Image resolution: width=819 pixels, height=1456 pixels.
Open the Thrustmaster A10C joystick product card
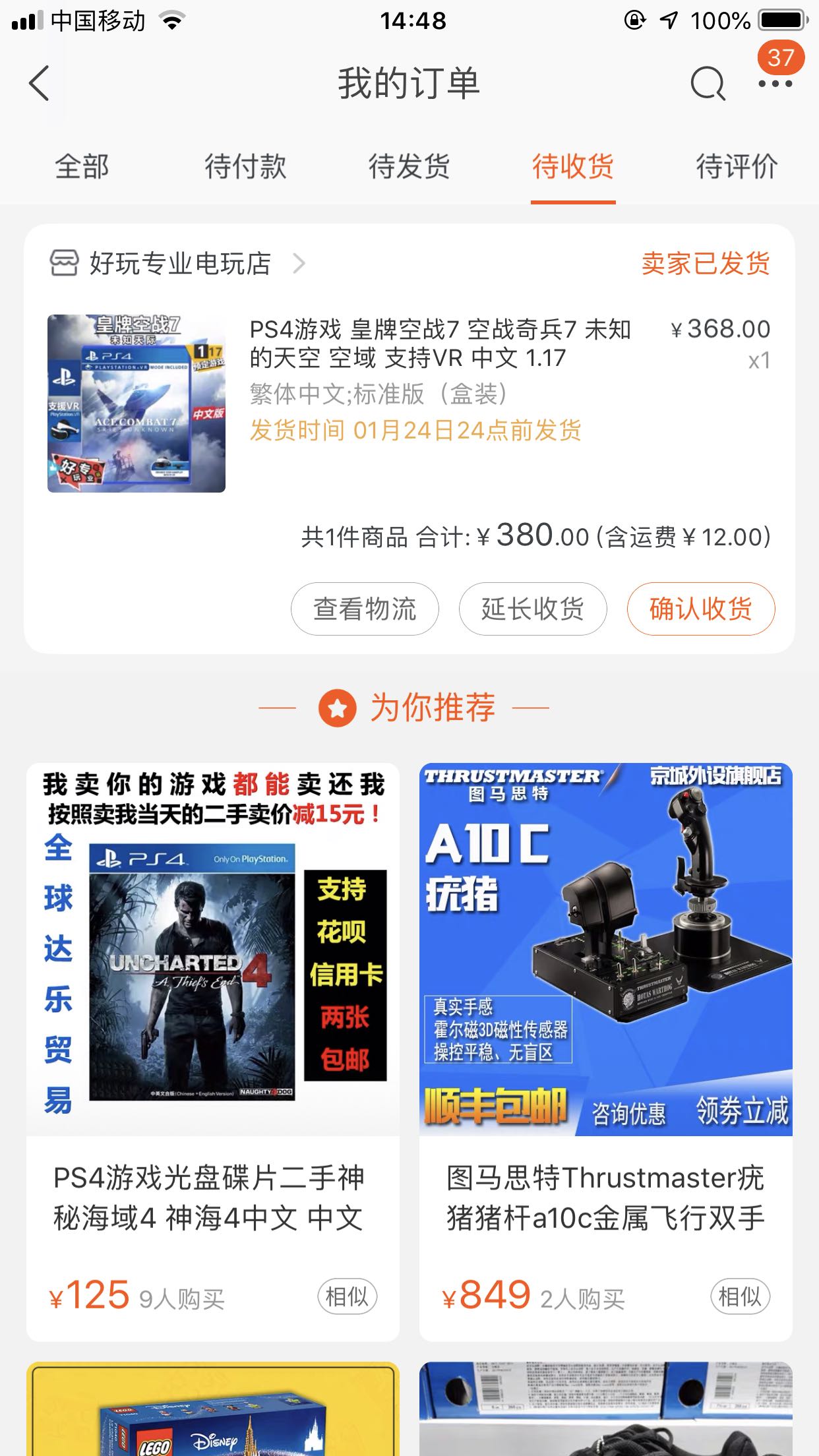pyautogui.click(x=605, y=989)
